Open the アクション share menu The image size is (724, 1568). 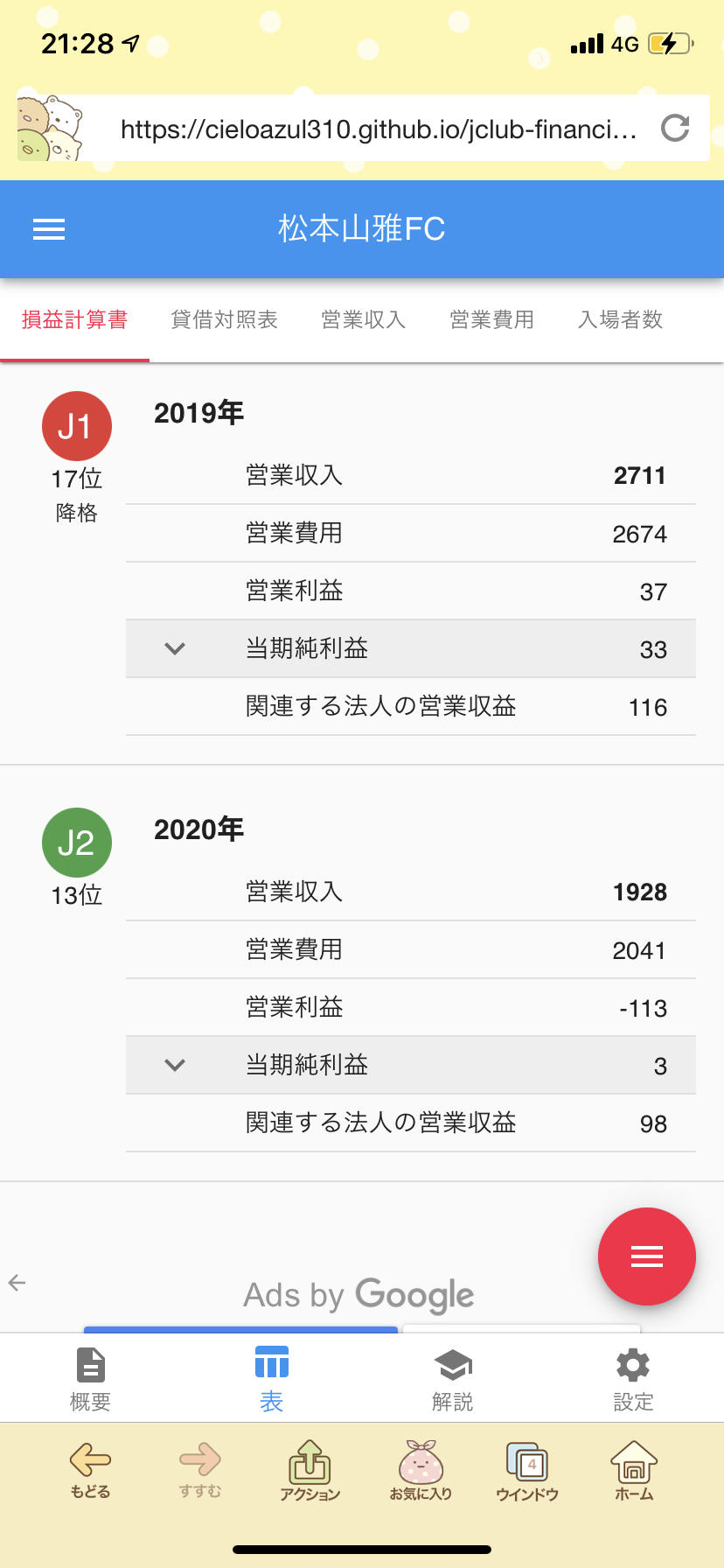tap(310, 1470)
